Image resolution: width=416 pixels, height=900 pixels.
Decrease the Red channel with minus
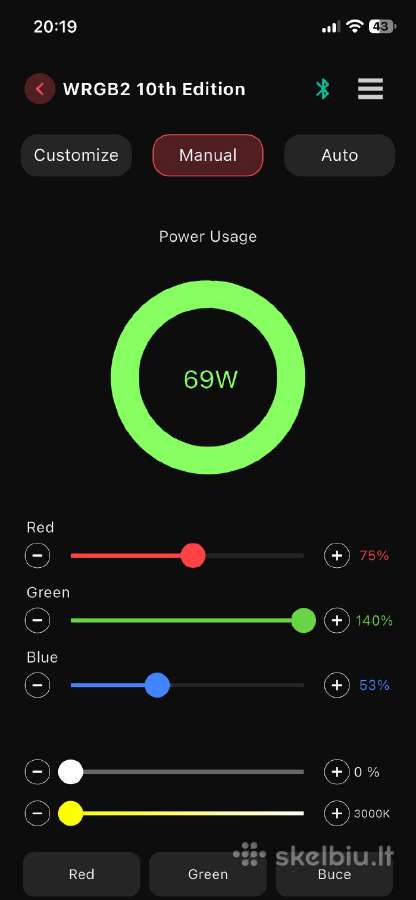coord(37,556)
